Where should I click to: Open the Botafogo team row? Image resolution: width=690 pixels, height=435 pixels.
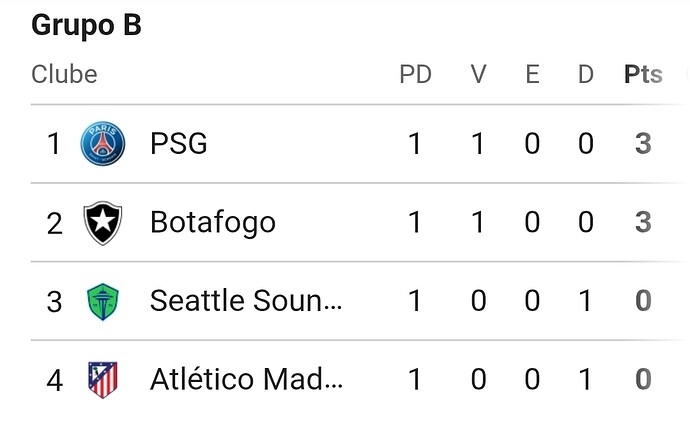pos(212,222)
